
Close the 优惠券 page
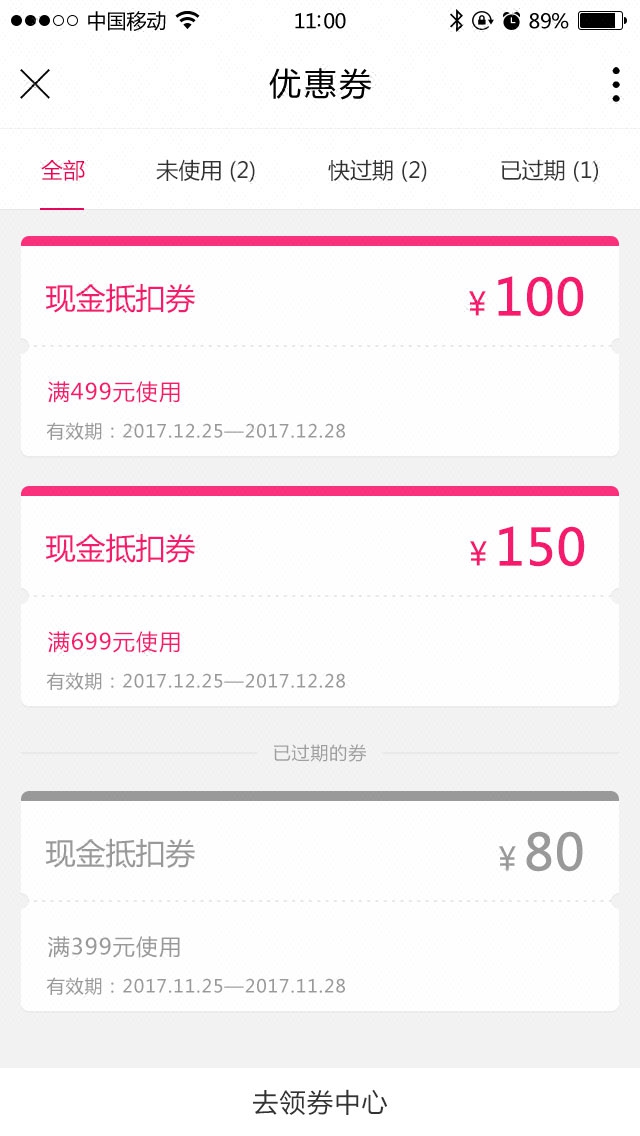pos(35,85)
